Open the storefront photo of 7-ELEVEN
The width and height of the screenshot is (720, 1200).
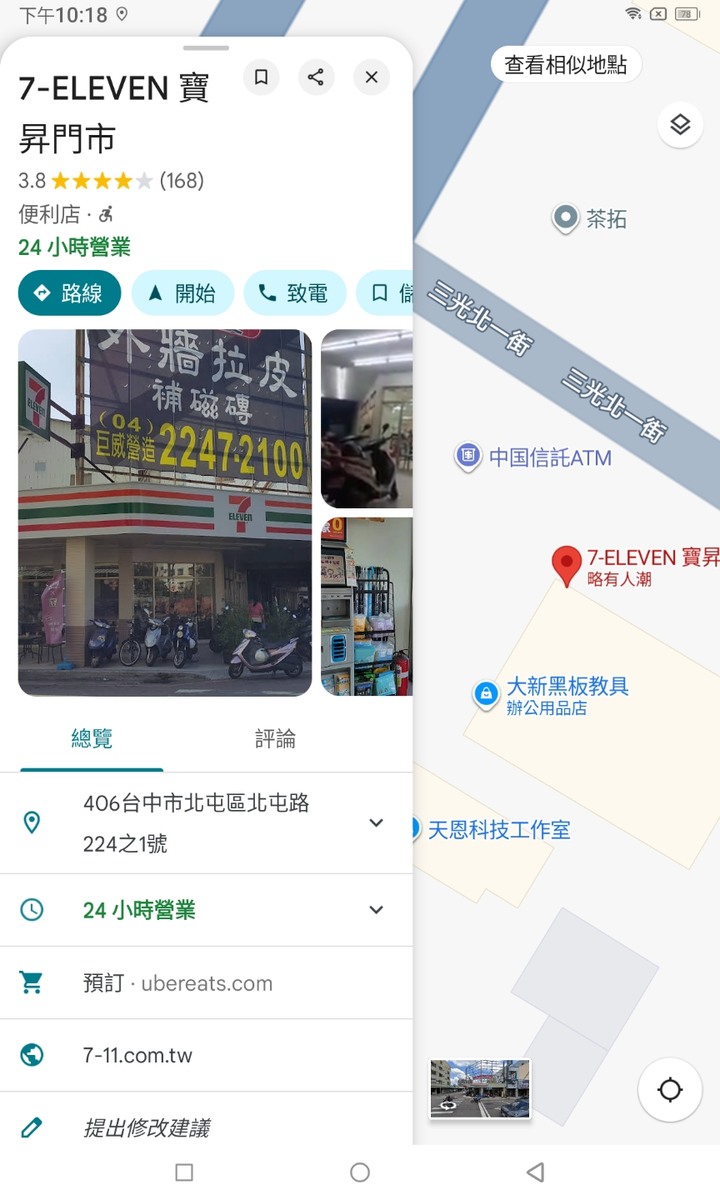click(165, 512)
